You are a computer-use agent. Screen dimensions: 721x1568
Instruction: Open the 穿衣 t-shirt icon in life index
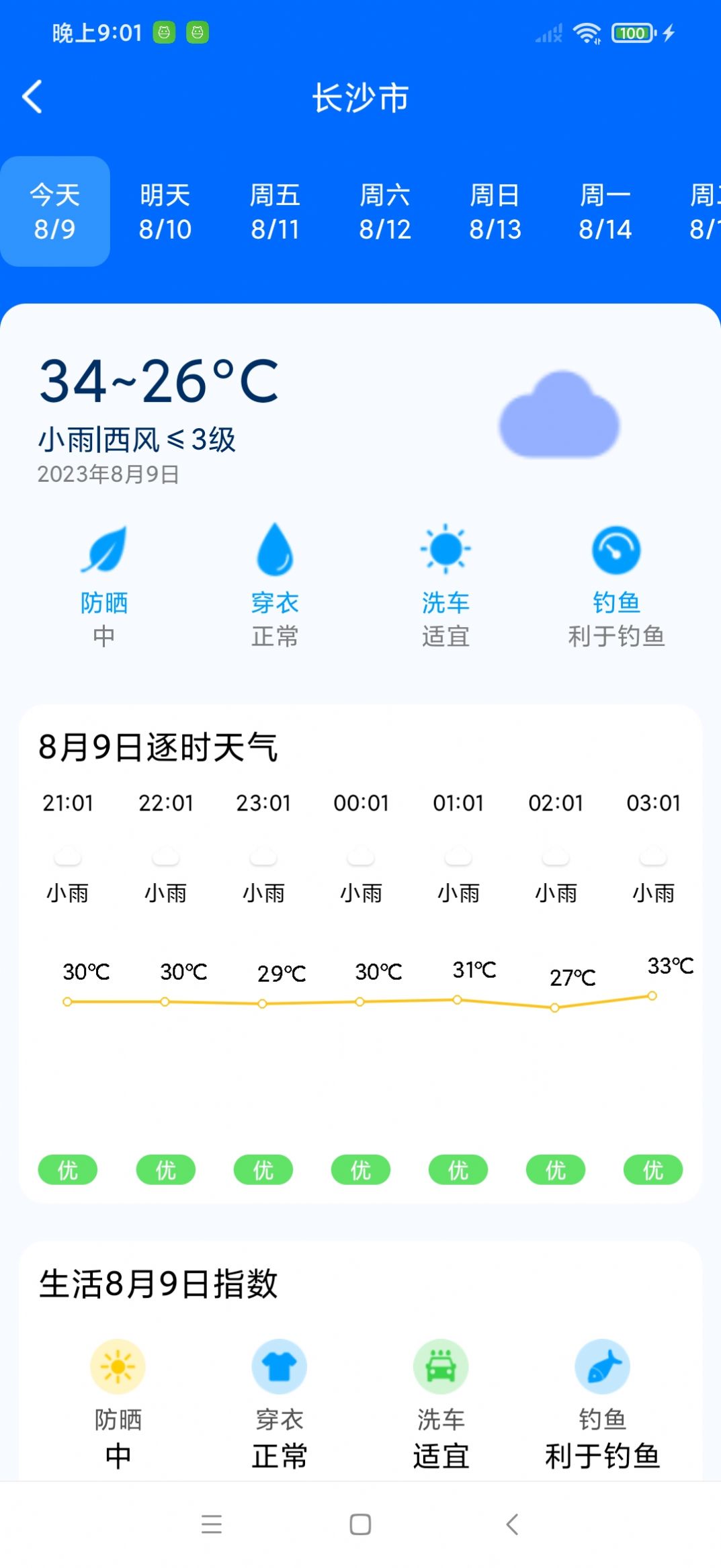[278, 1366]
